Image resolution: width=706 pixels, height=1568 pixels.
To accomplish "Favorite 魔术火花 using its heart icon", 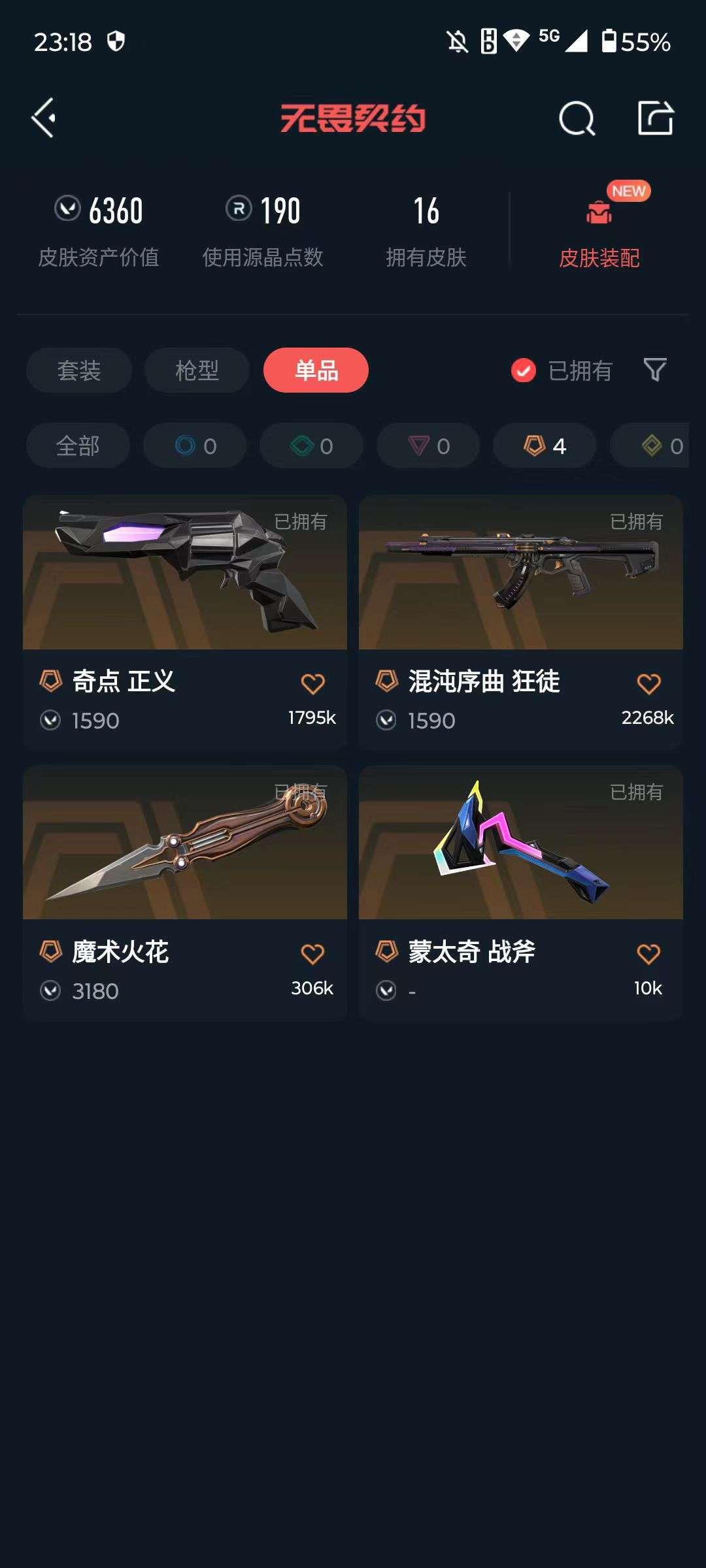I will tap(314, 953).
